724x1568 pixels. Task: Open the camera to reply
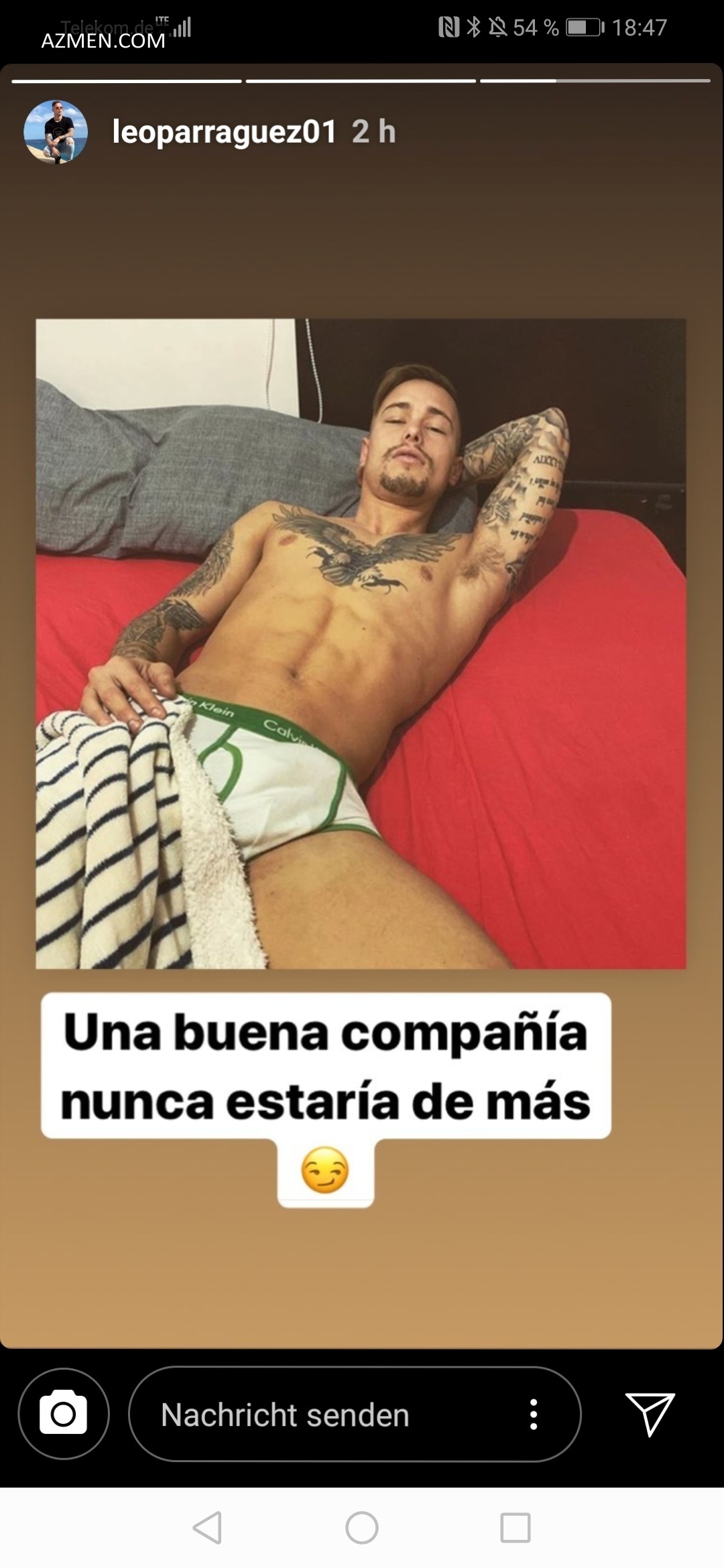64,1414
